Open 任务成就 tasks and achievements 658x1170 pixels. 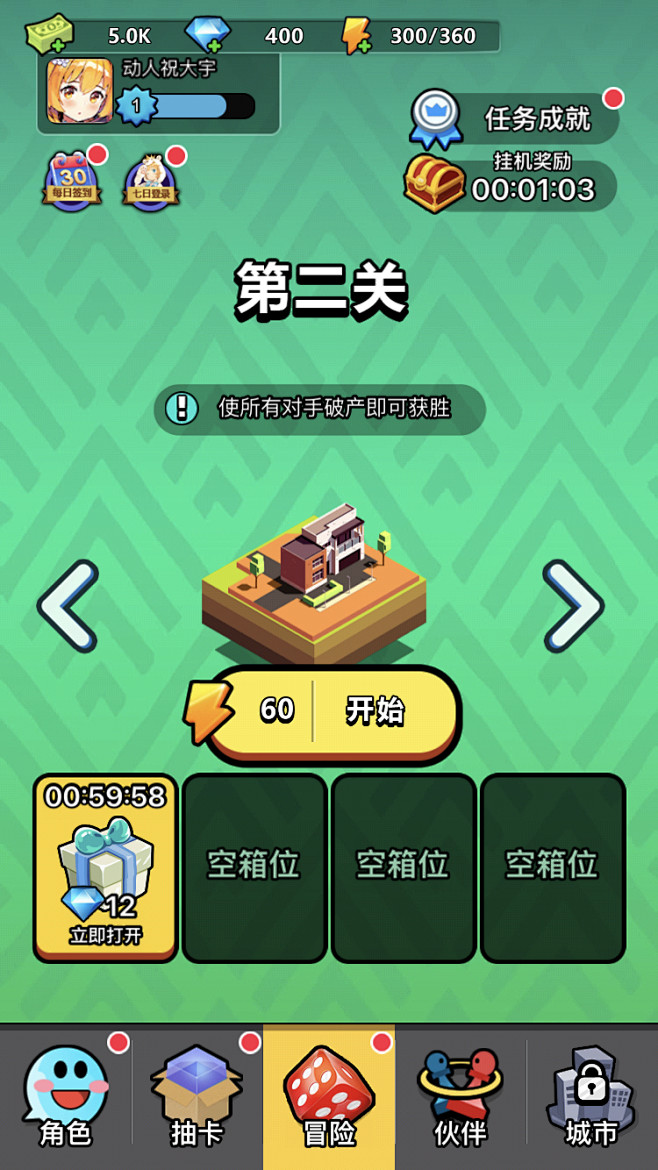(x=516, y=119)
